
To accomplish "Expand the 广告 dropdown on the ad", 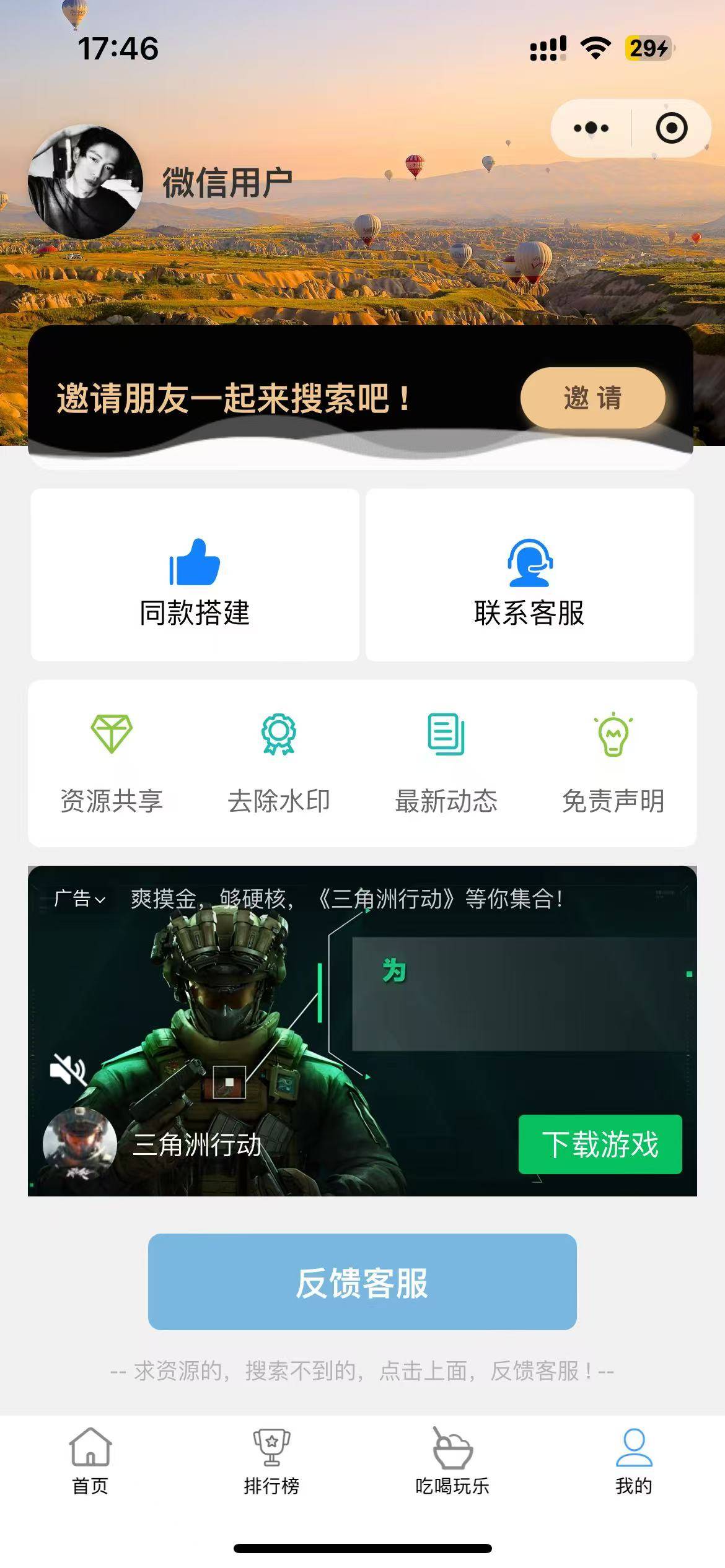I will pyautogui.click(x=79, y=899).
